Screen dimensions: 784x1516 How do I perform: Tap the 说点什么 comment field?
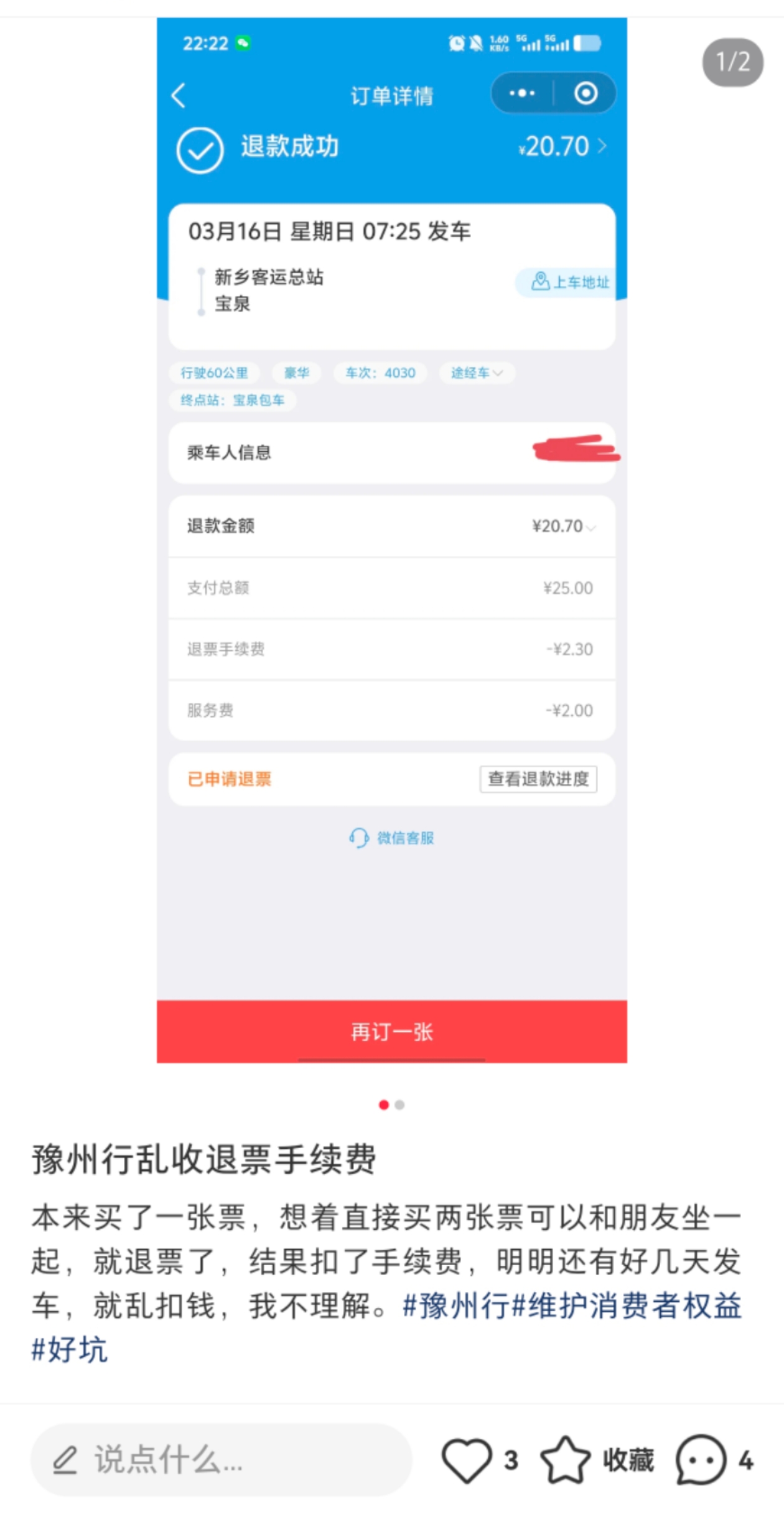[x=221, y=1460]
